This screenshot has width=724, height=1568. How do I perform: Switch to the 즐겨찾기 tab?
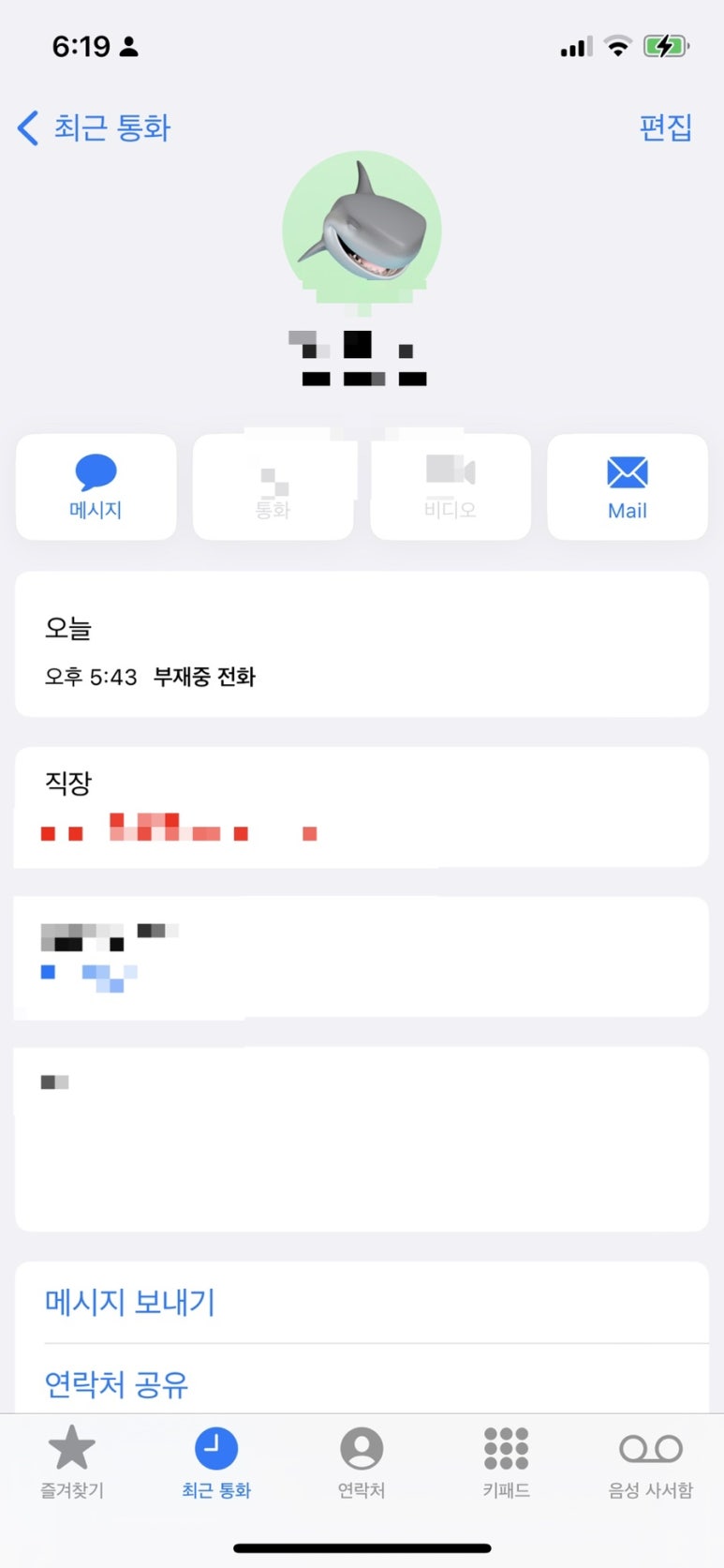tap(72, 1462)
